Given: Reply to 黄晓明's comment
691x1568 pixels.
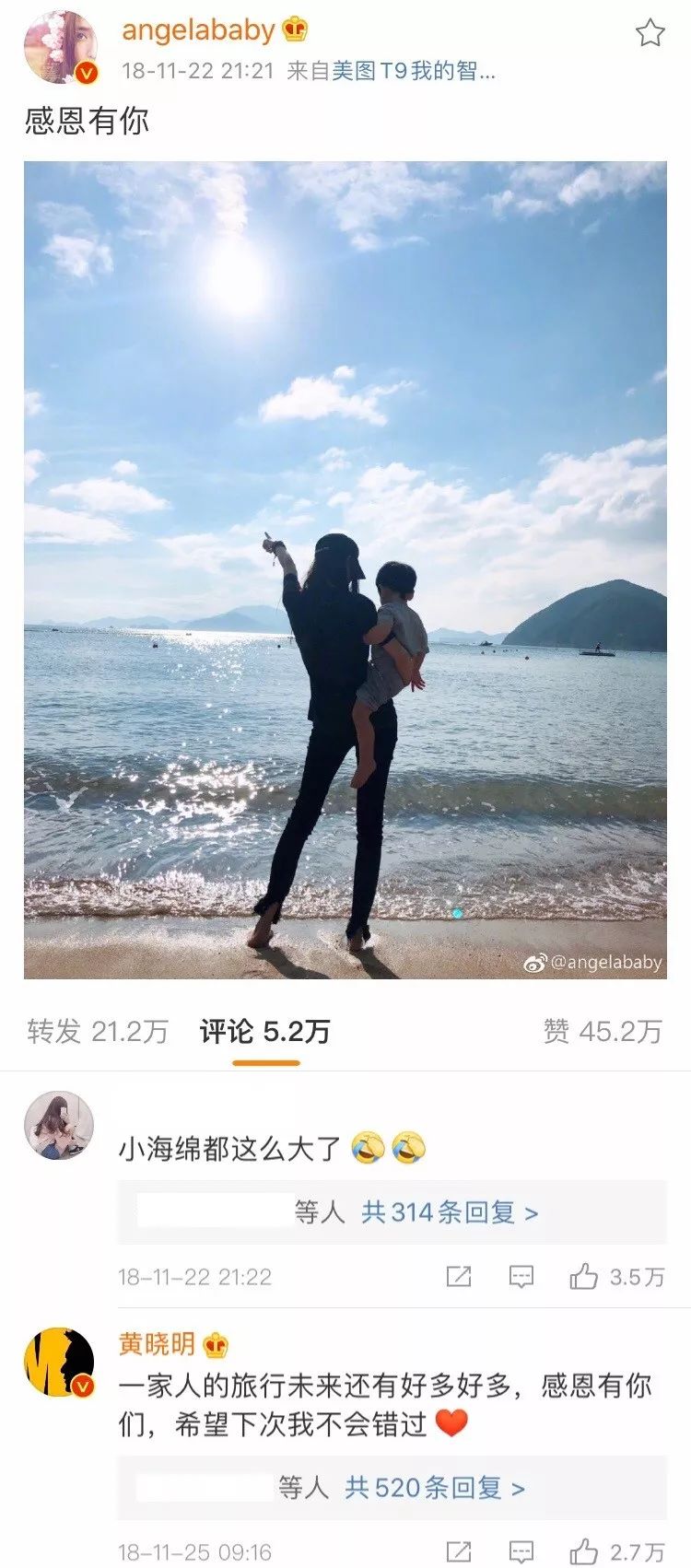Looking at the screenshot, I should [x=521, y=1550].
